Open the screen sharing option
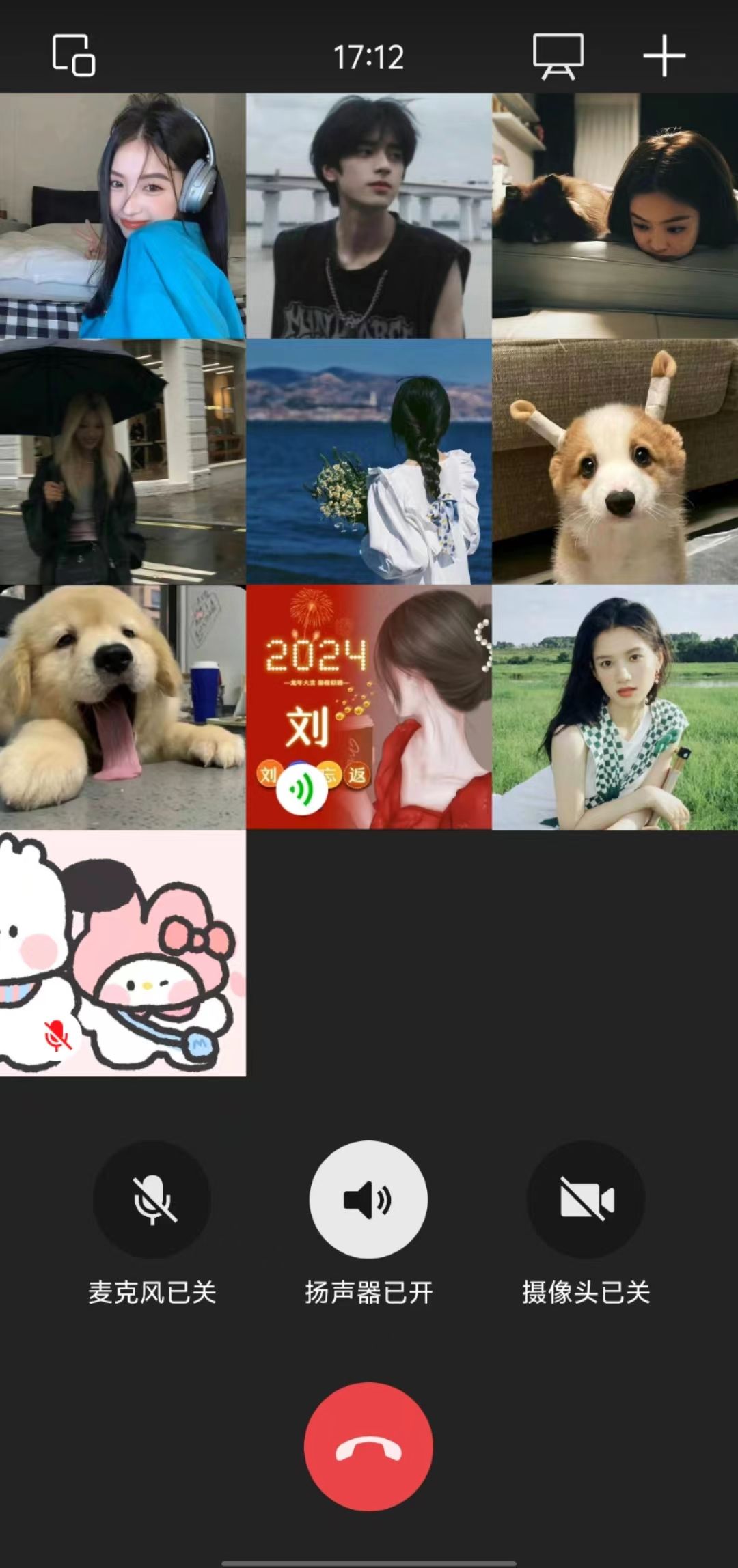Screen dimensions: 738x1568 coord(558,56)
